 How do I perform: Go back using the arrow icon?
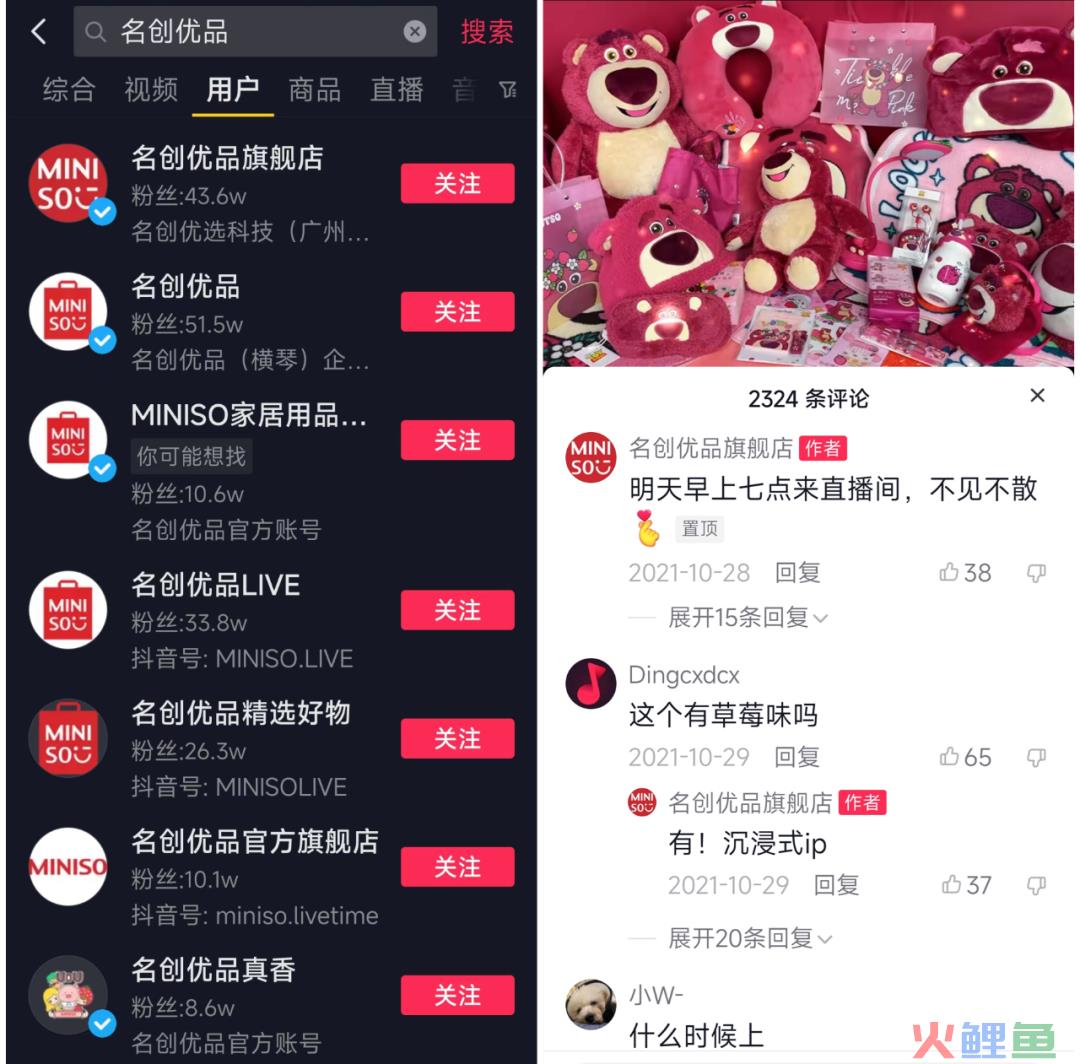tap(38, 32)
